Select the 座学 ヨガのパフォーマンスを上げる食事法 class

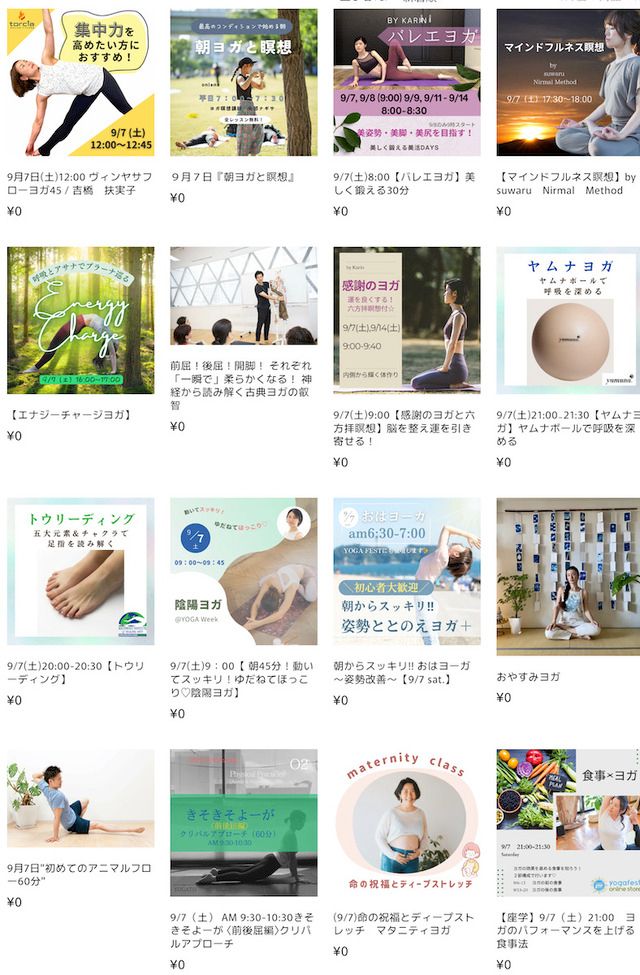568,822
